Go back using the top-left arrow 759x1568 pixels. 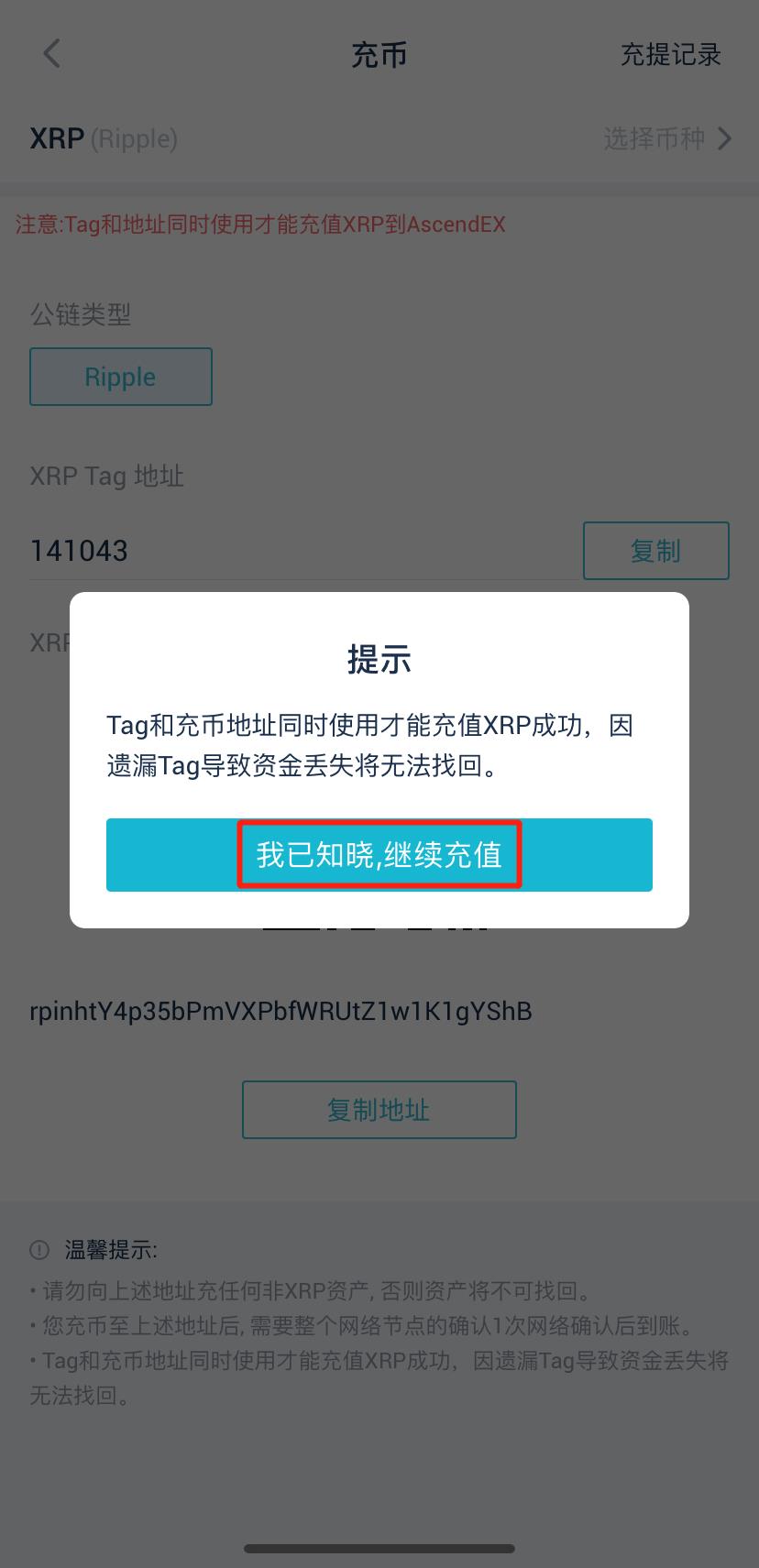(52, 54)
